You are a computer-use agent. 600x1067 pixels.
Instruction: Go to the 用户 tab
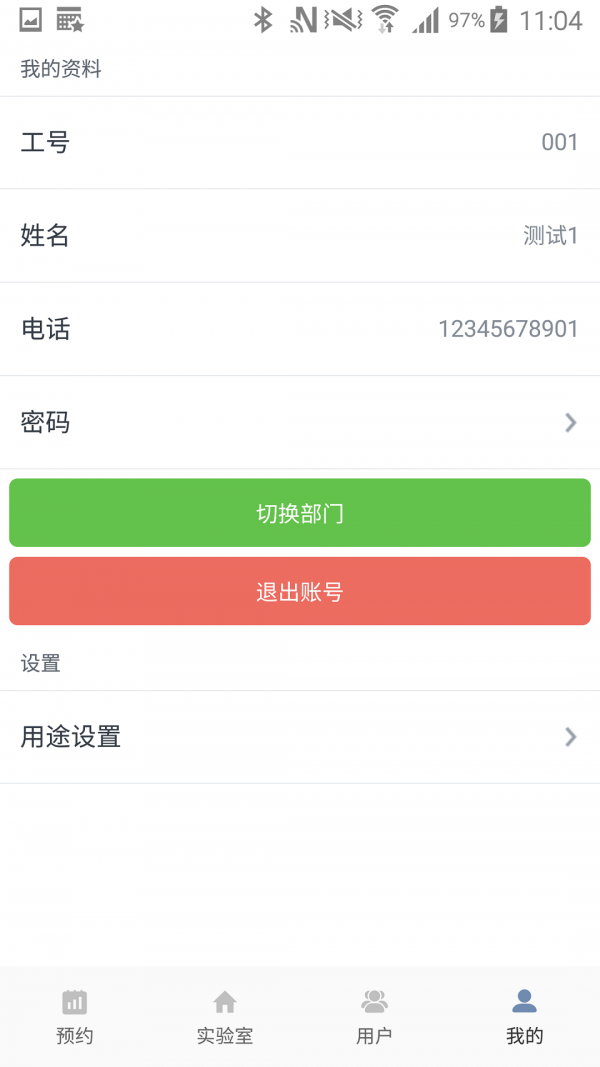(x=375, y=1017)
